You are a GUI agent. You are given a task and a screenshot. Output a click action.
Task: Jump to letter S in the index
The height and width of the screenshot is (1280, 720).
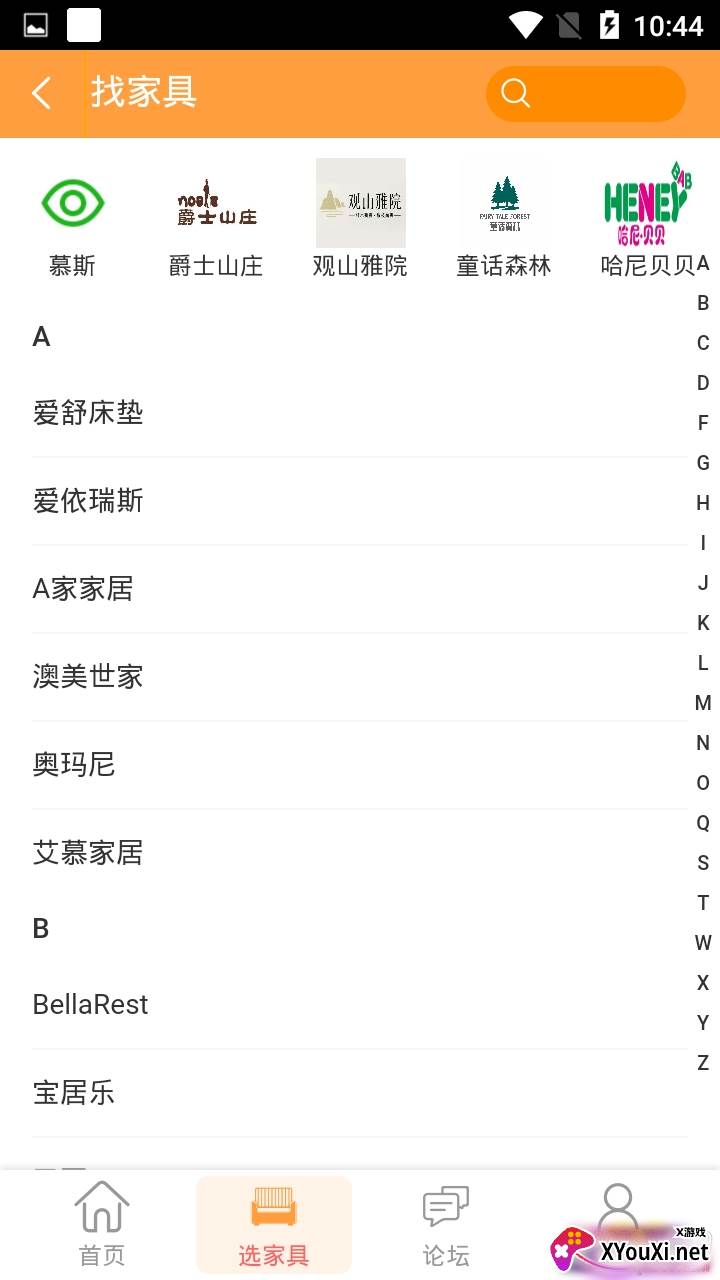click(x=703, y=863)
